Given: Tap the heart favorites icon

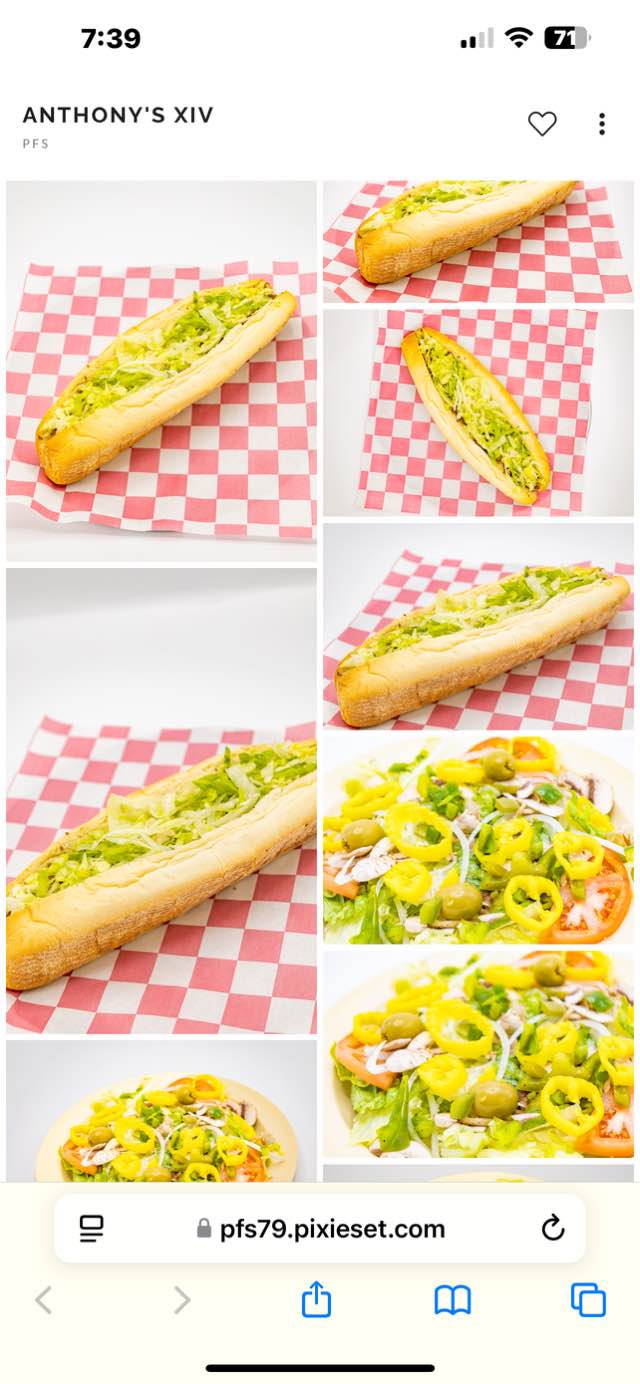Looking at the screenshot, I should point(542,124).
